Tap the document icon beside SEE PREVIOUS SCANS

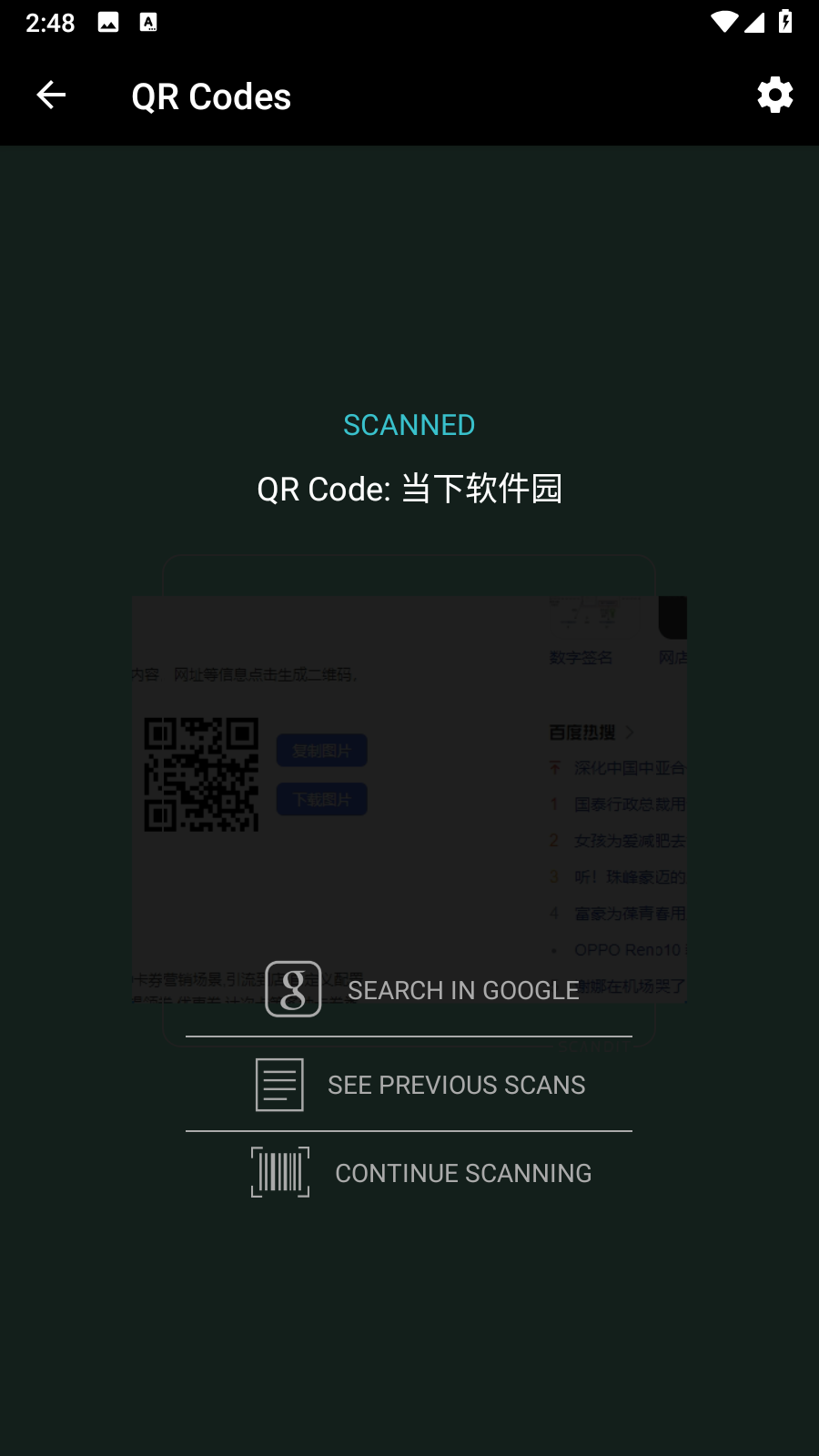tap(278, 1084)
